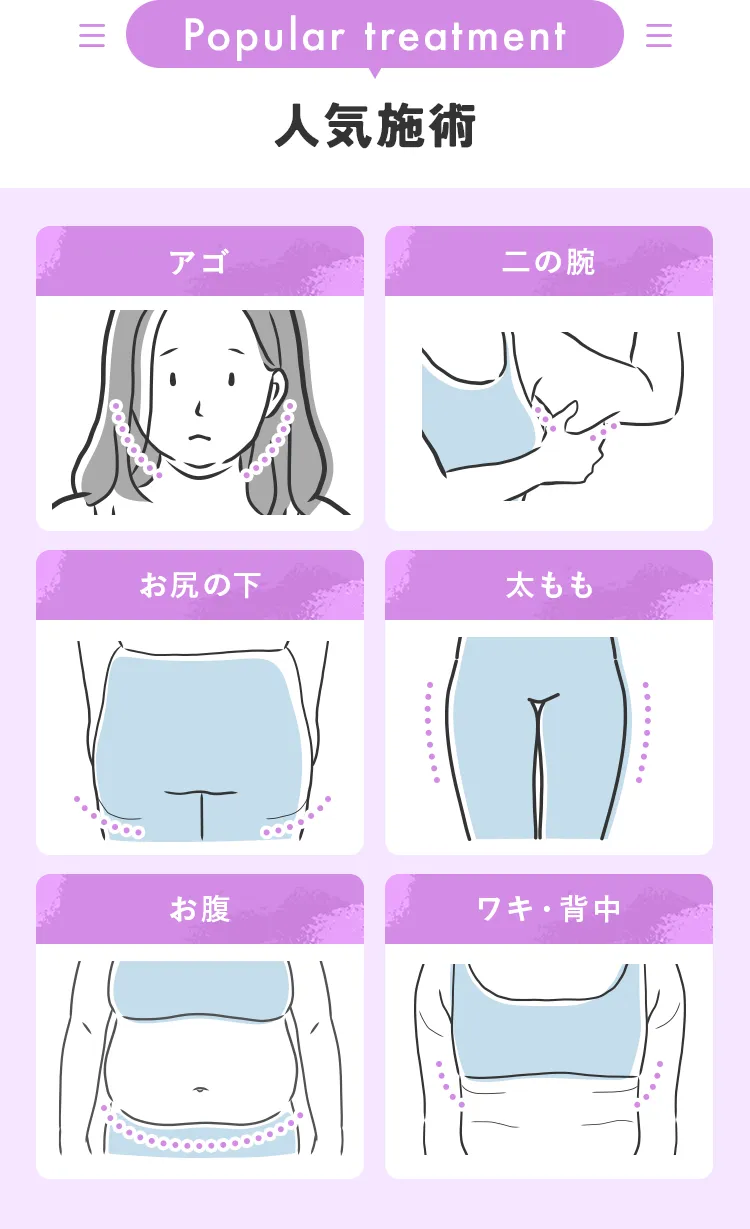Click the purple 二の腕 header bar
This screenshot has width=750, height=1229.
(x=549, y=260)
